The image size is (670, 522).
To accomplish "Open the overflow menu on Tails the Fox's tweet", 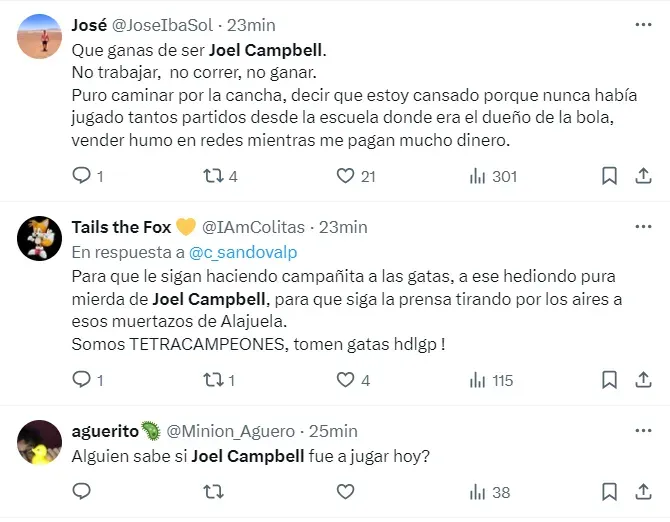I will pyautogui.click(x=642, y=227).
